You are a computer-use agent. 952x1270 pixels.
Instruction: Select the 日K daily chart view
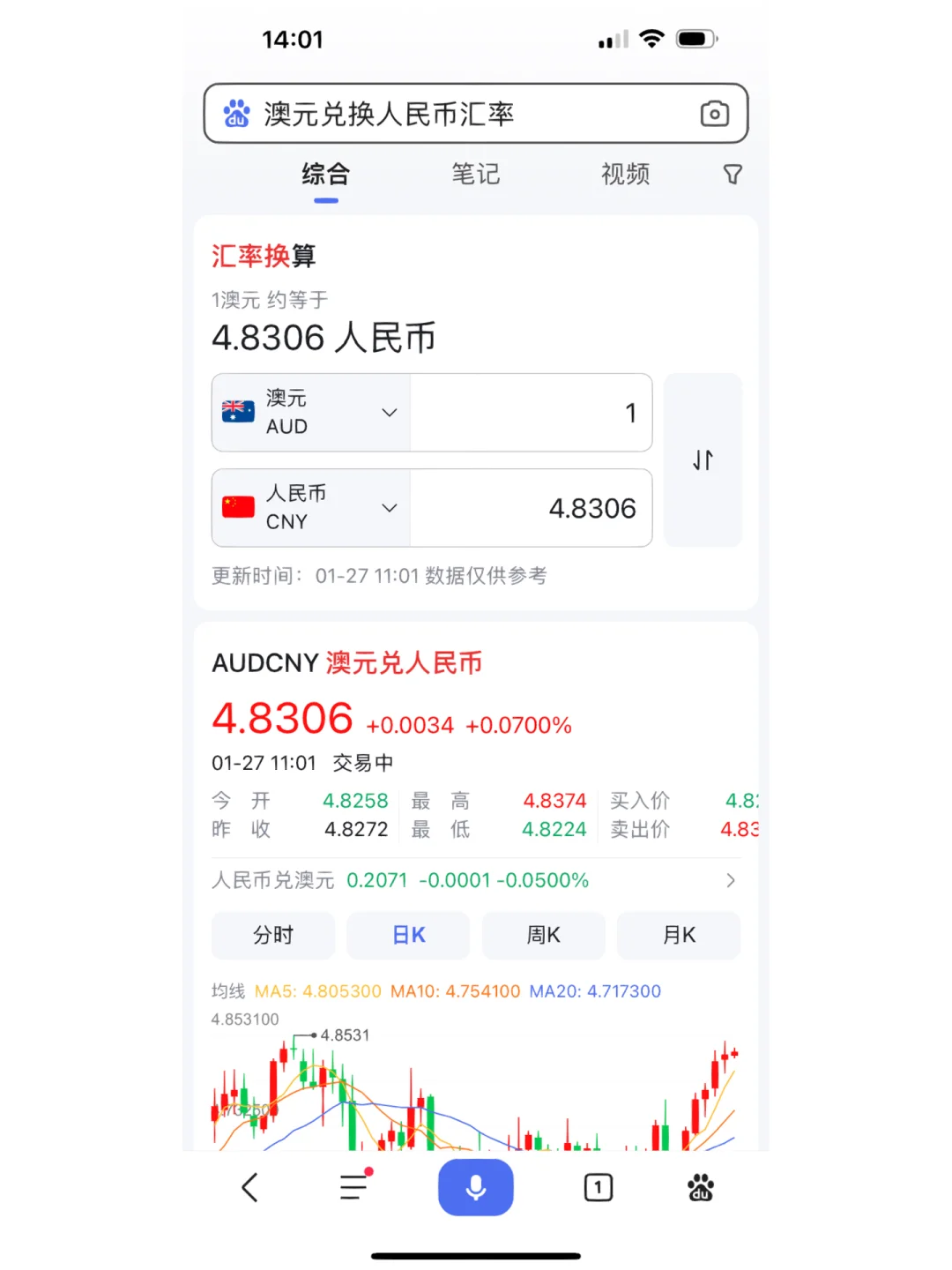(408, 935)
